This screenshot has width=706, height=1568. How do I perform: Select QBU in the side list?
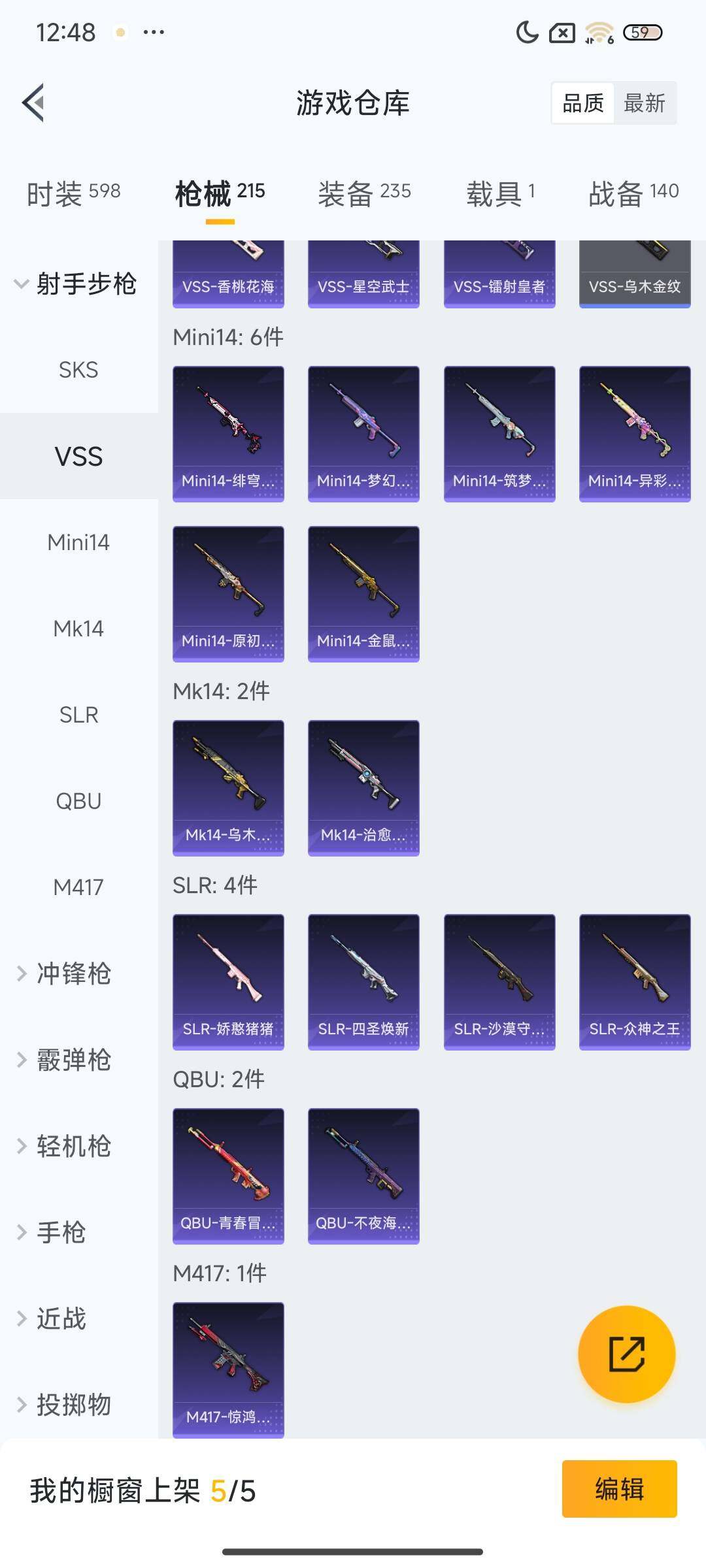pyautogui.click(x=78, y=801)
